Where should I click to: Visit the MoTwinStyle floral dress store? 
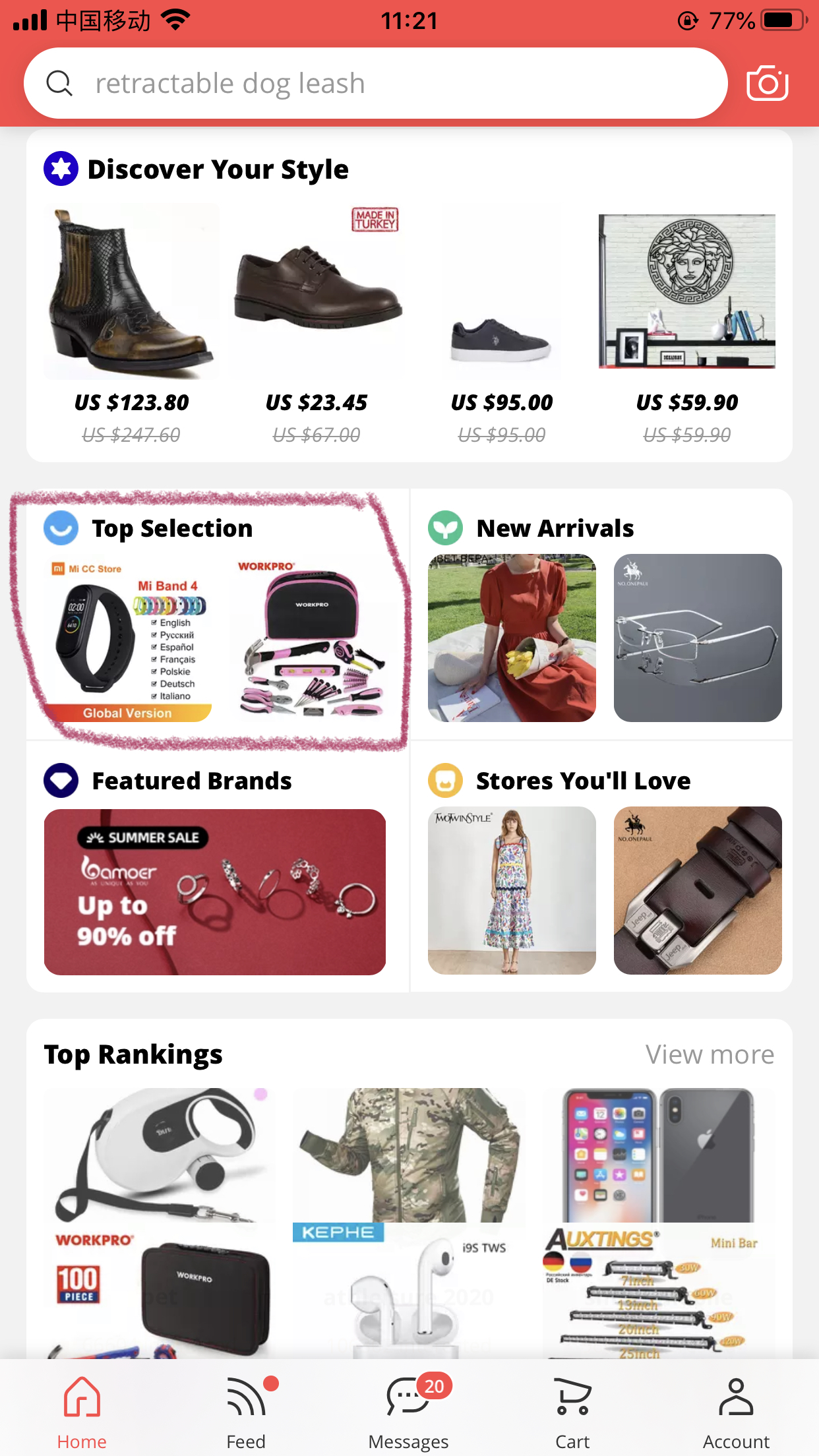tap(512, 890)
